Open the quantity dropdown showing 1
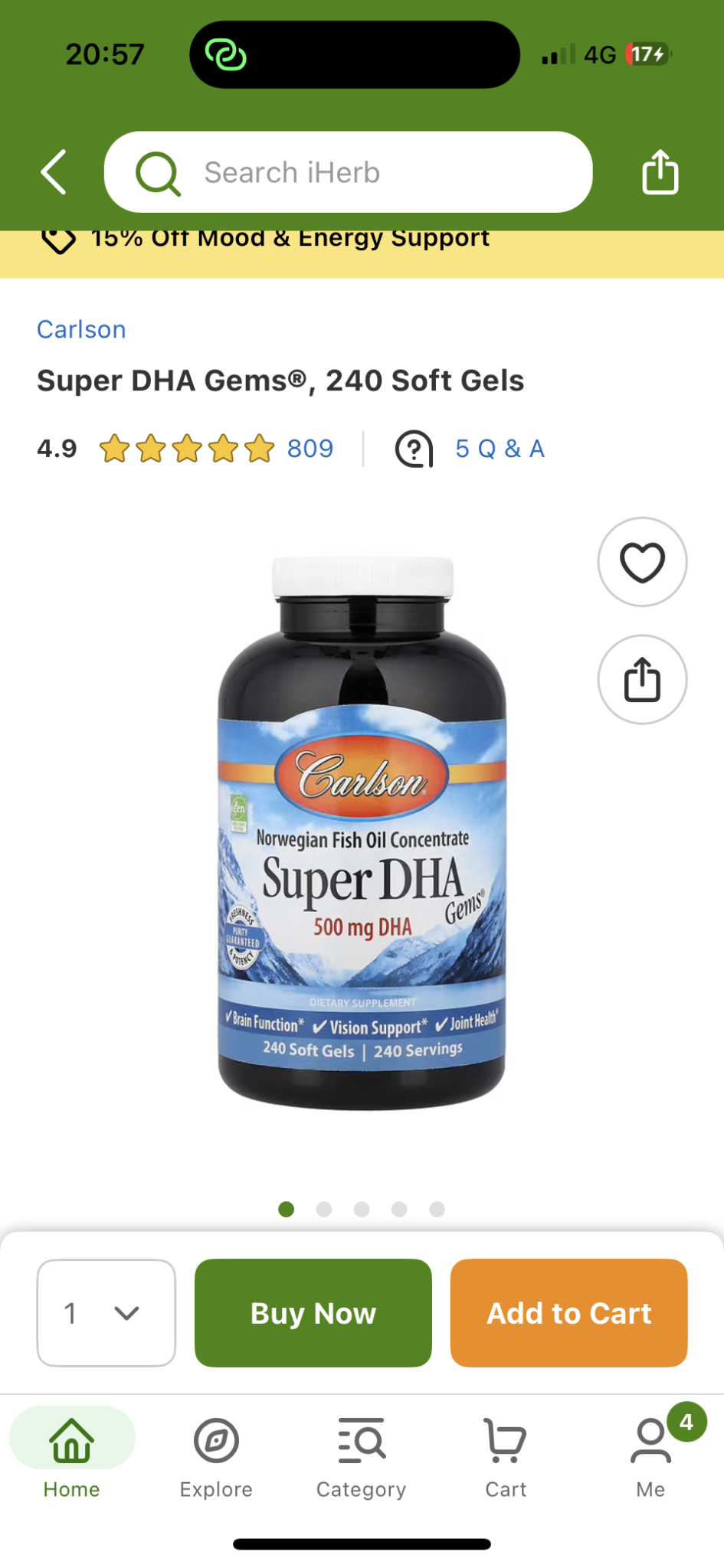This screenshot has height=1568, width=724. click(x=106, y=1312)
